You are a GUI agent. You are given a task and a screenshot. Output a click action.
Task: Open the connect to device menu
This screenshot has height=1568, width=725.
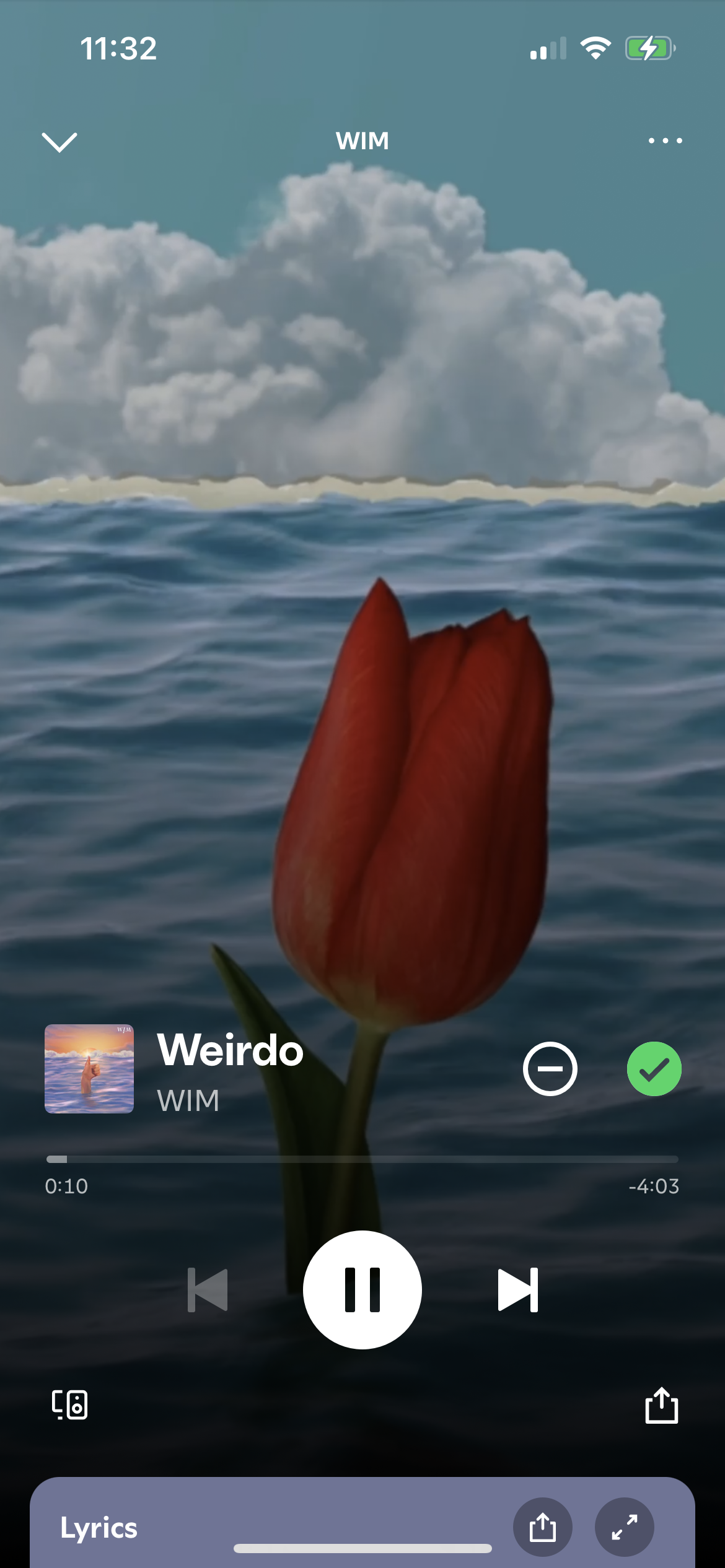pos(69,1405)
